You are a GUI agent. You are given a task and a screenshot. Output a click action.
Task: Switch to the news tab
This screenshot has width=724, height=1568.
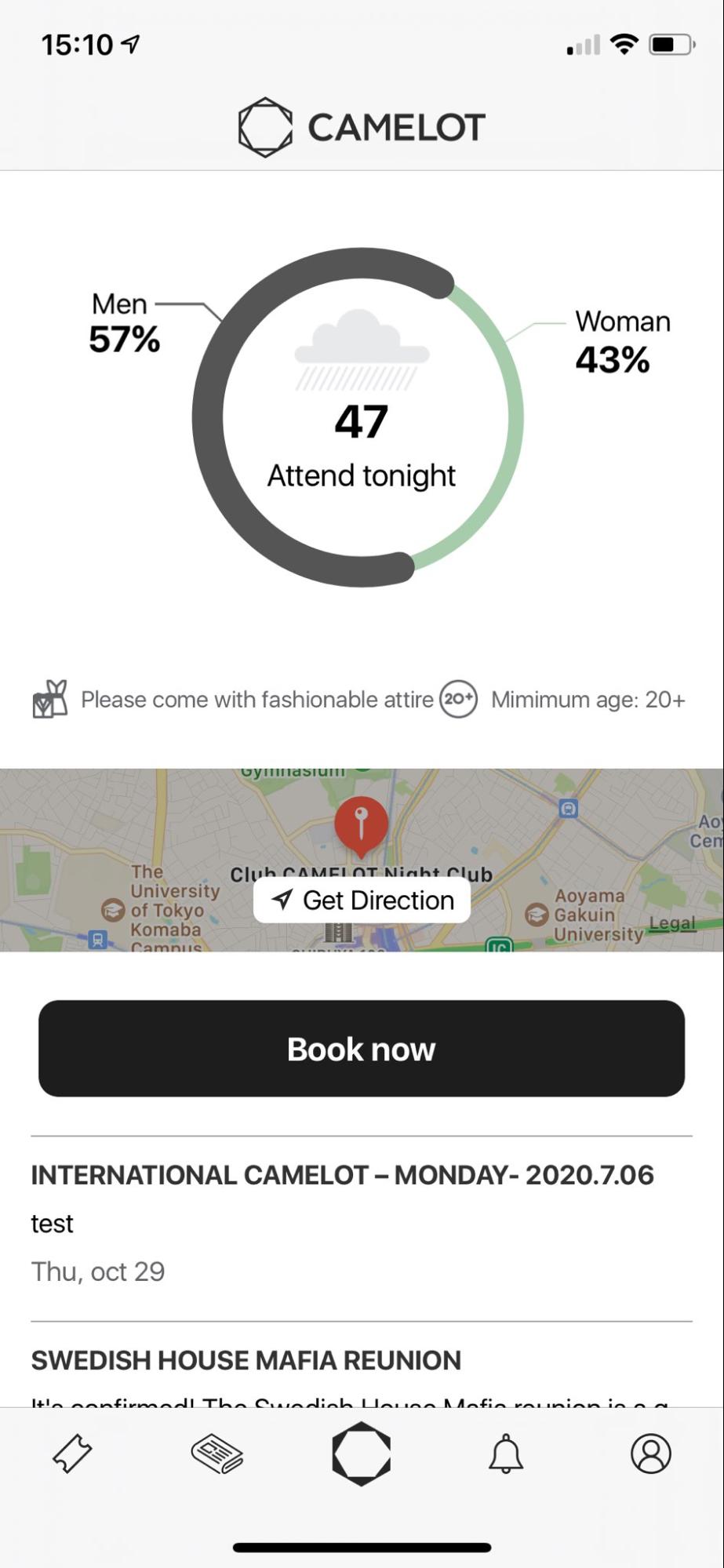[217, 1453]
